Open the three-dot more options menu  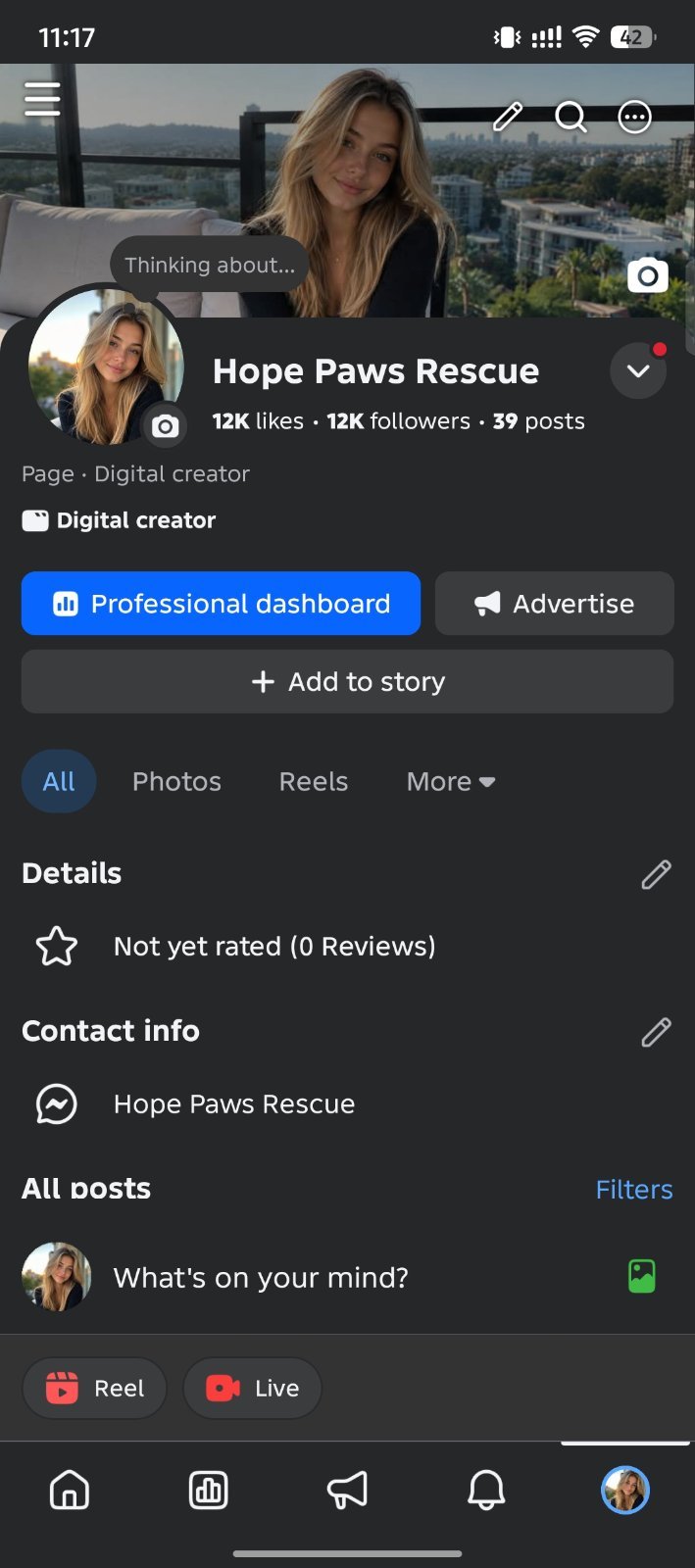634,117
